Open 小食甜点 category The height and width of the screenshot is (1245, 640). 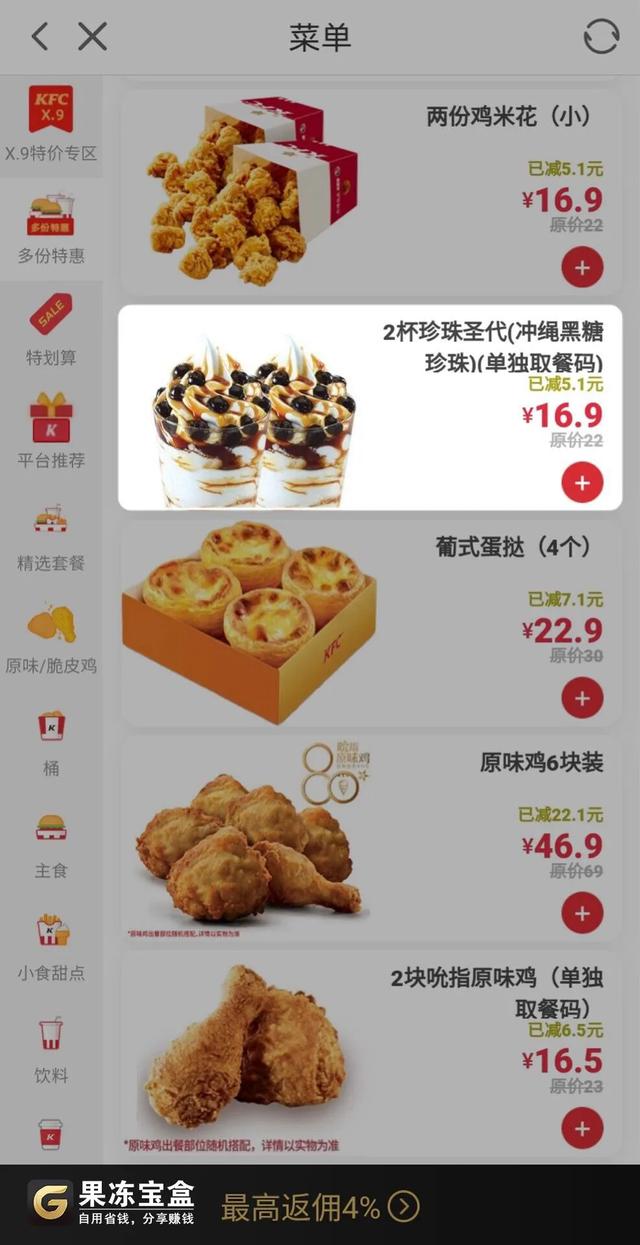coord(51,946)
